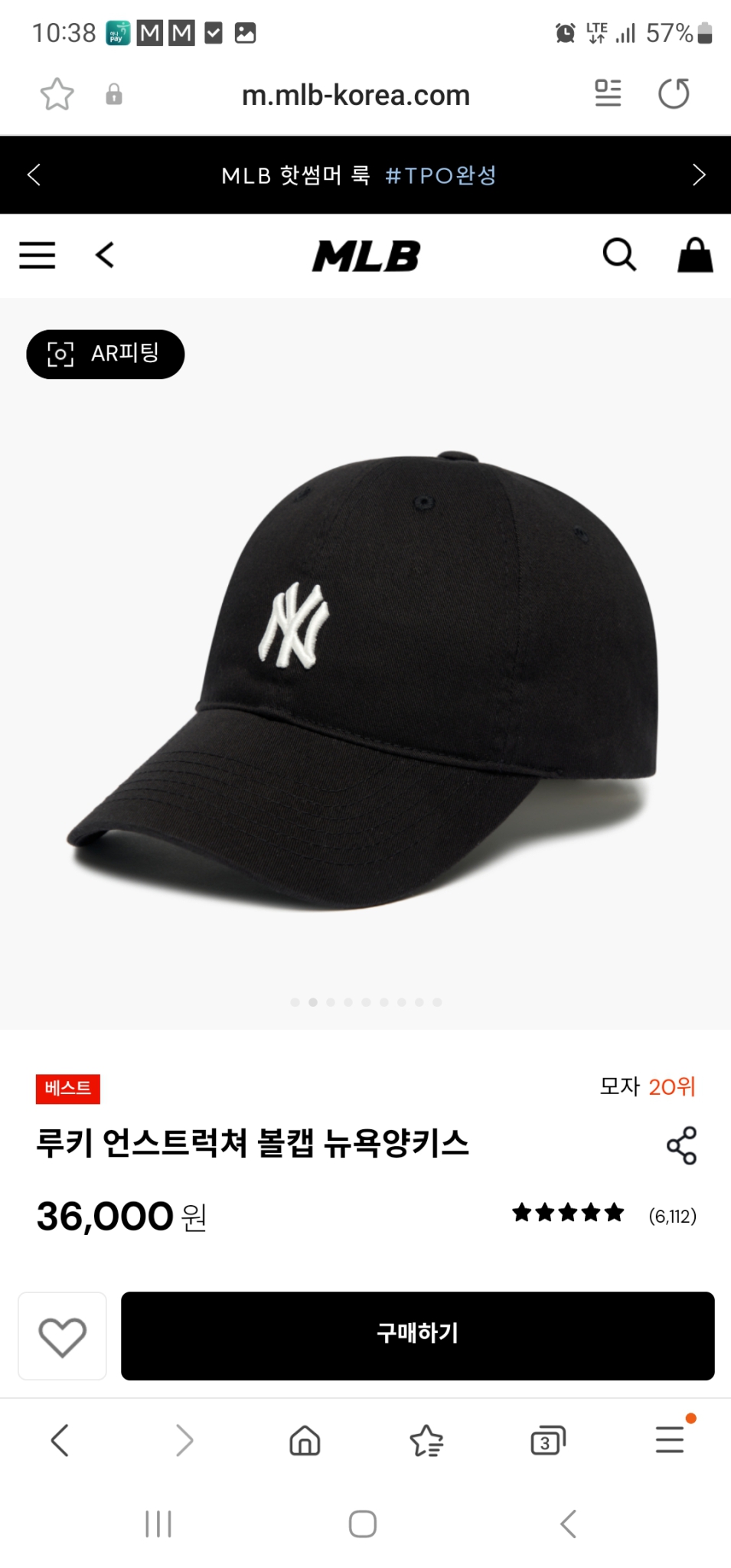
Task: Expand browser menu at bottom right
Action: [x=669, y=1439]
